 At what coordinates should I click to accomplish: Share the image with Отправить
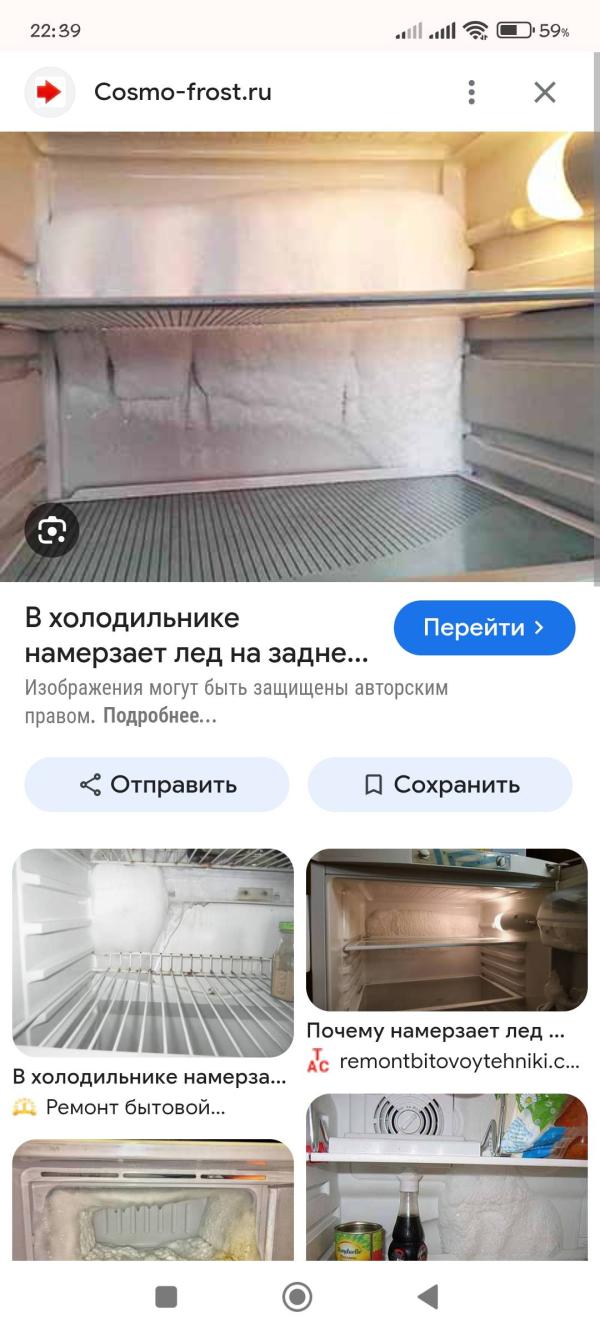pyautogui.click(x=157, y=784)
